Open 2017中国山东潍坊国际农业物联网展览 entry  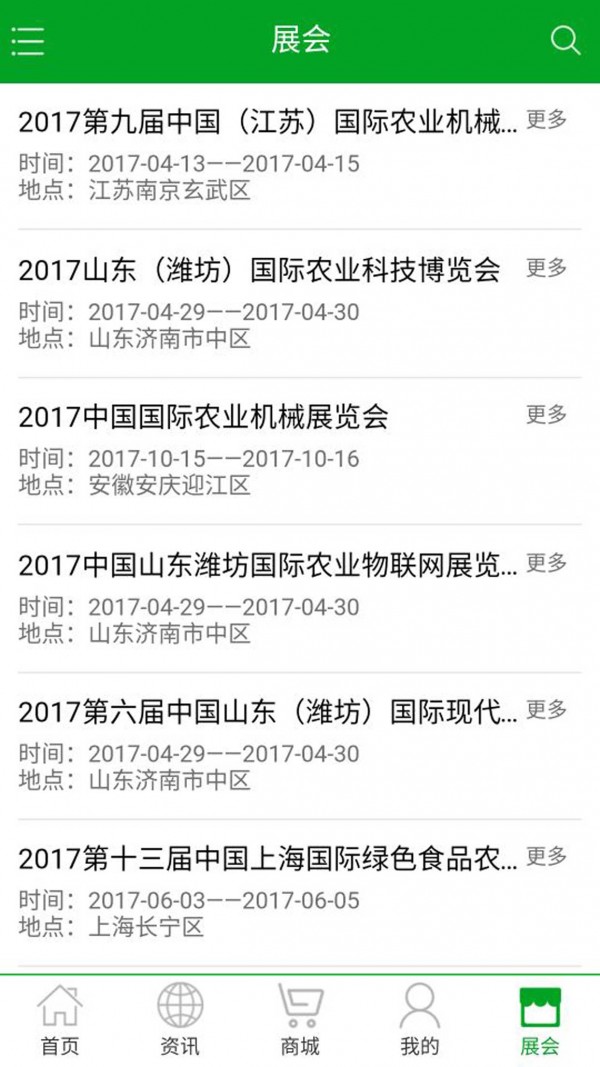tap(268, 565)
